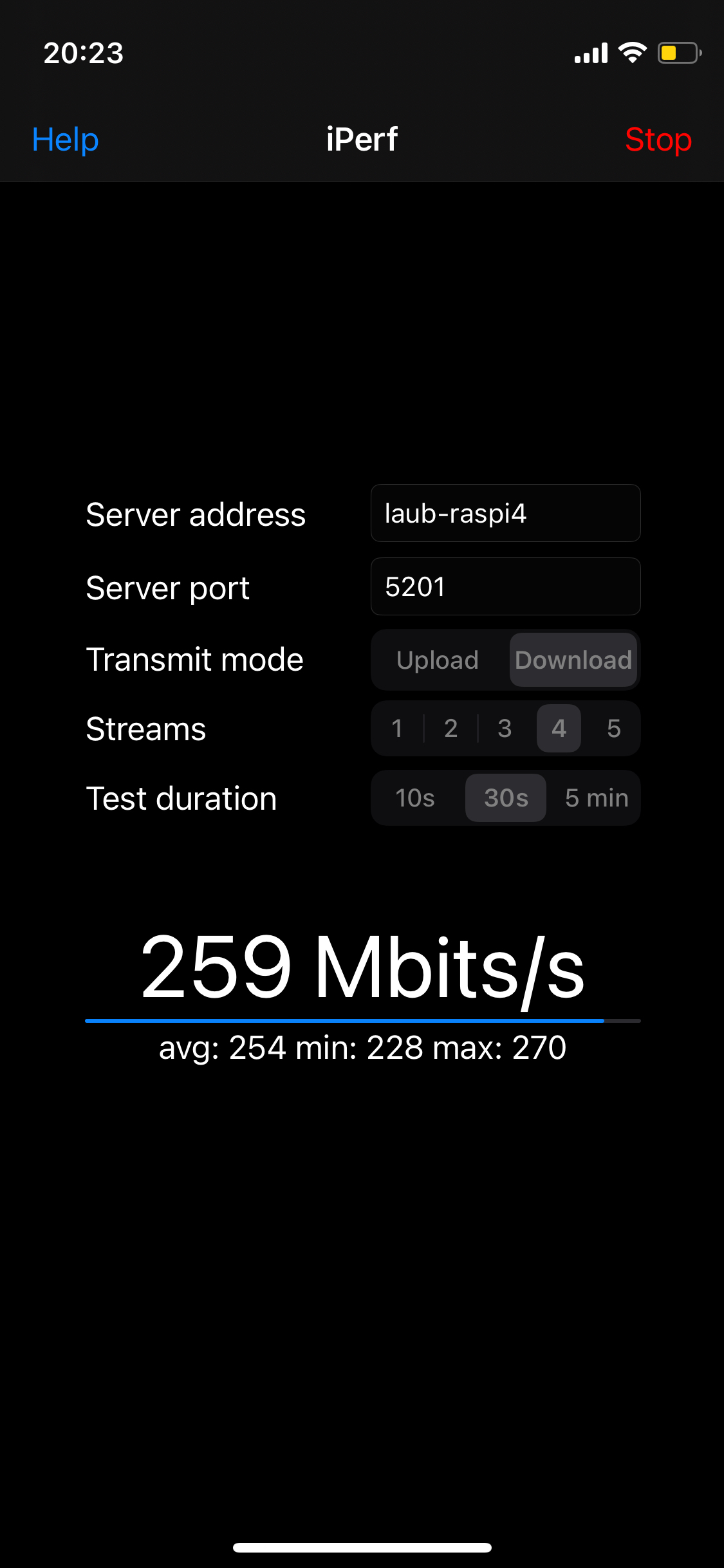
Task: Edit the Server port field
Action: point(505,587)
